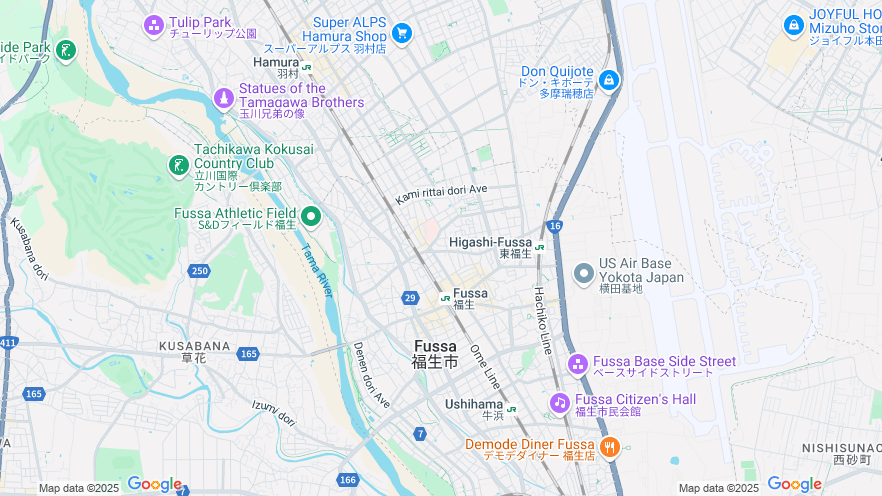Select the Hamura train station icon
882x496 pixels.
[x=306, y=67]
